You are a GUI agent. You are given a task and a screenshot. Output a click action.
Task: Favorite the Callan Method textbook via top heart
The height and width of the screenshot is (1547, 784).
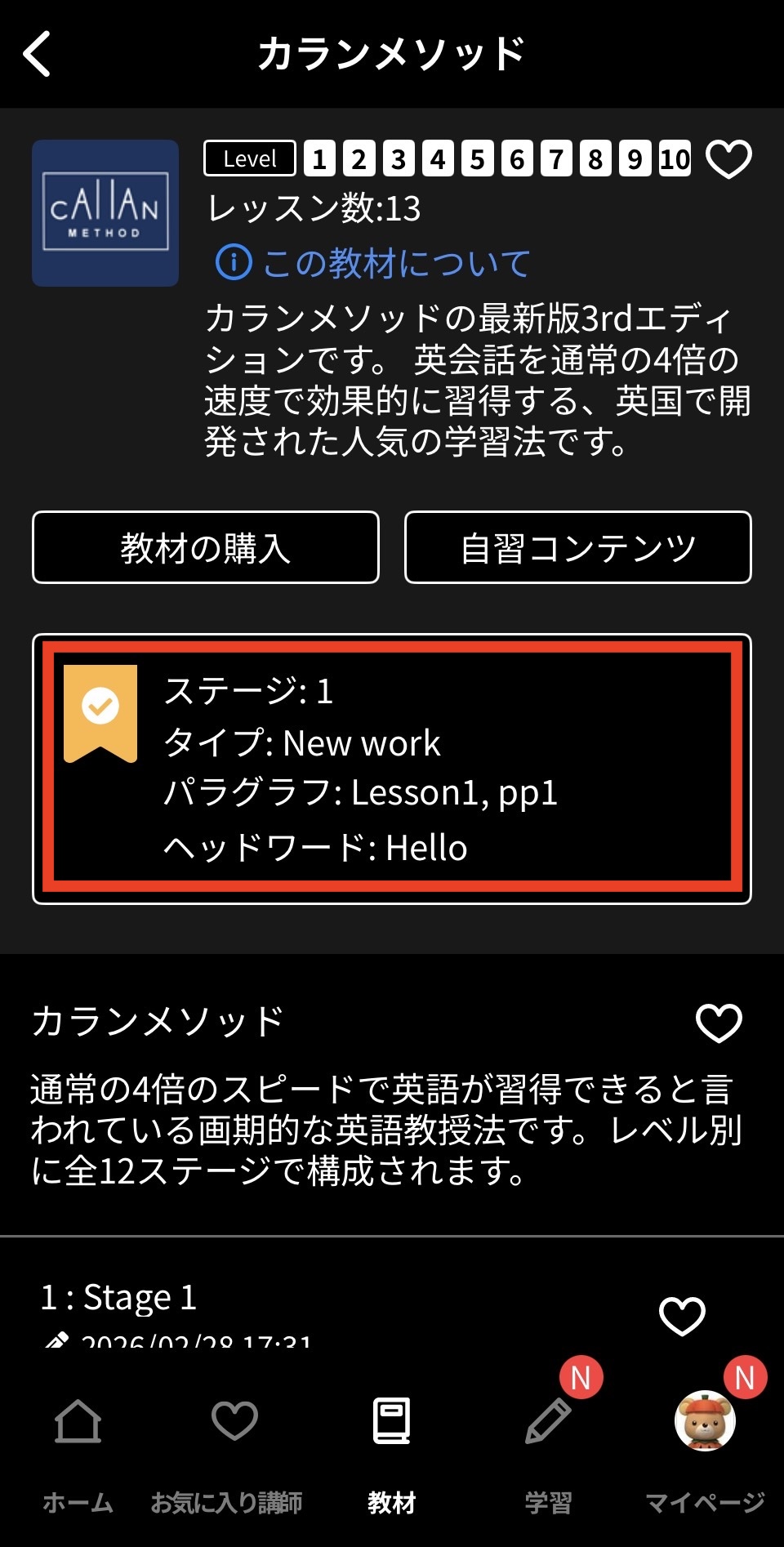pos(728,158)
